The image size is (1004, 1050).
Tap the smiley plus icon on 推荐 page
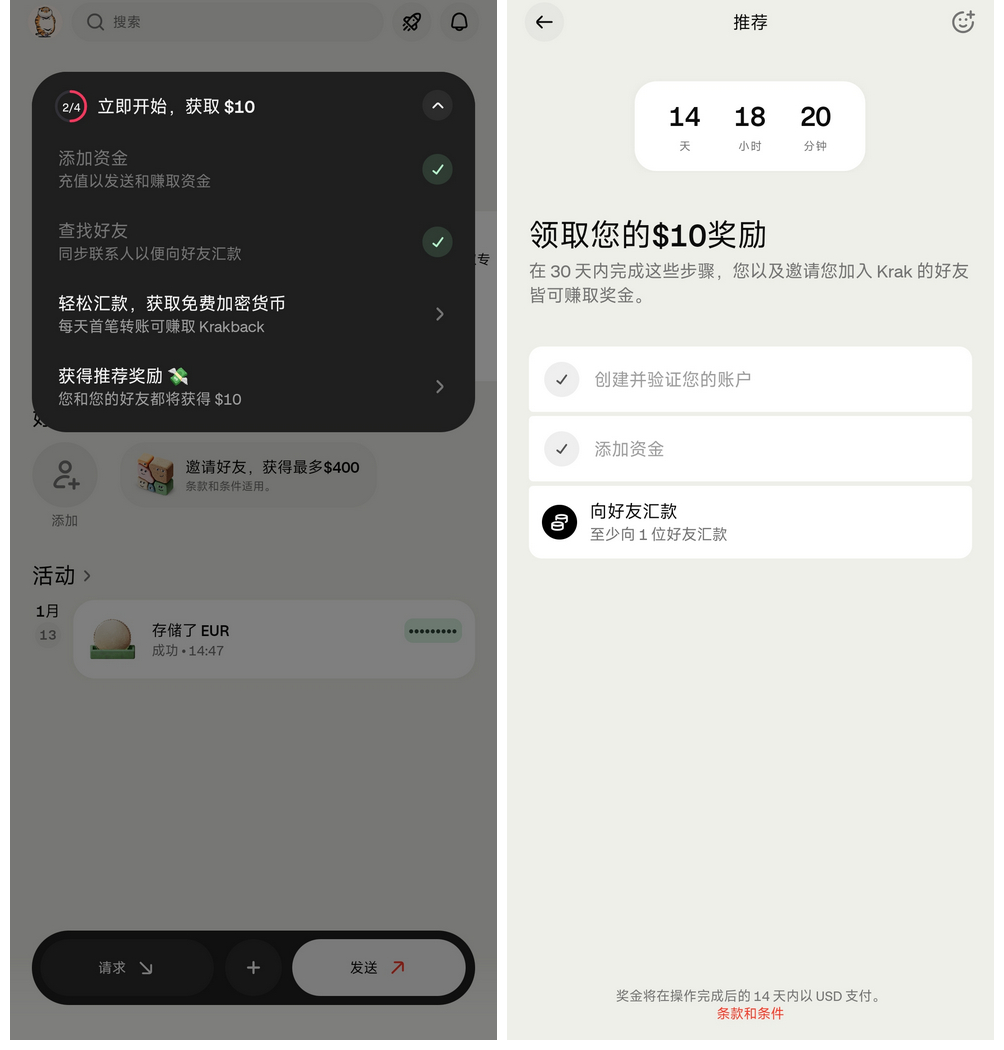coord(962,22)
